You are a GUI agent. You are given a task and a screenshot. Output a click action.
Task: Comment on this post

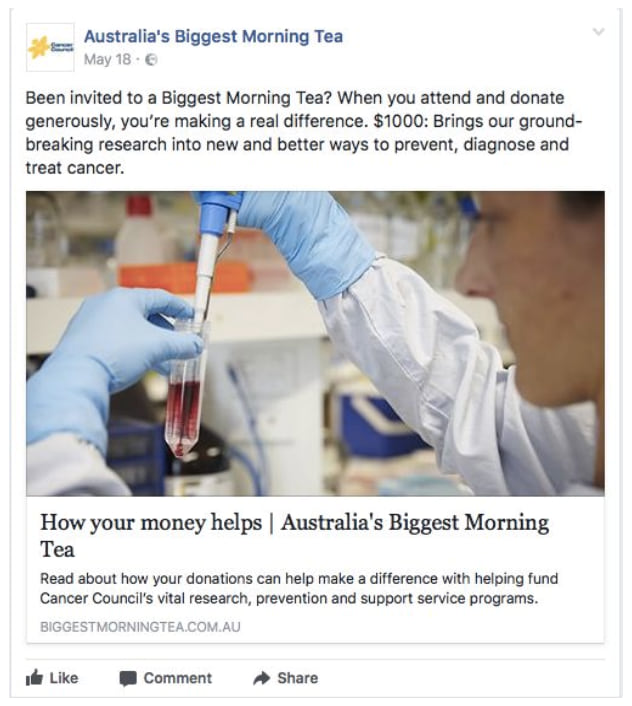(x=166, y=678)
